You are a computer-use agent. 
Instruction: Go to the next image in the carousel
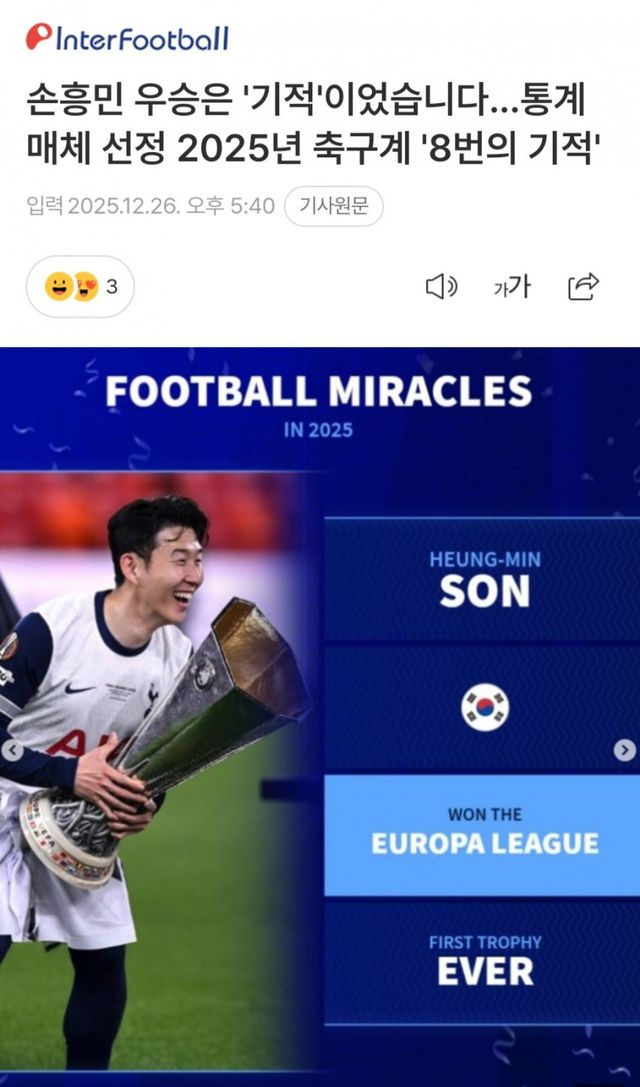point(625,750)
